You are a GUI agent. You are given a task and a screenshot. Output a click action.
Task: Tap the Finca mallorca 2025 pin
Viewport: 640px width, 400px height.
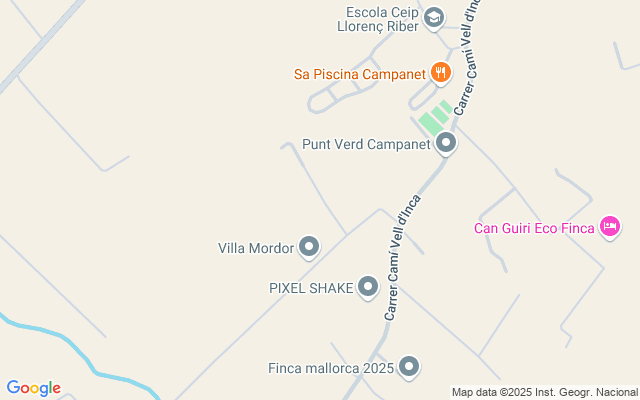pyautogui.click(x=408, y=367)
